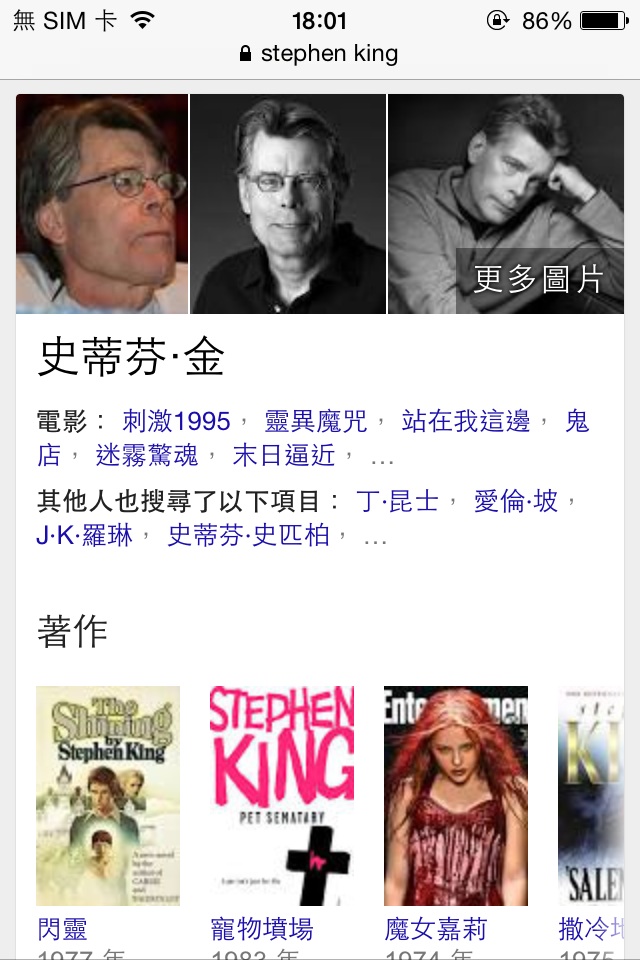
Task: Open 更多圖片 to see more images
Action: [x=539, y=280]
